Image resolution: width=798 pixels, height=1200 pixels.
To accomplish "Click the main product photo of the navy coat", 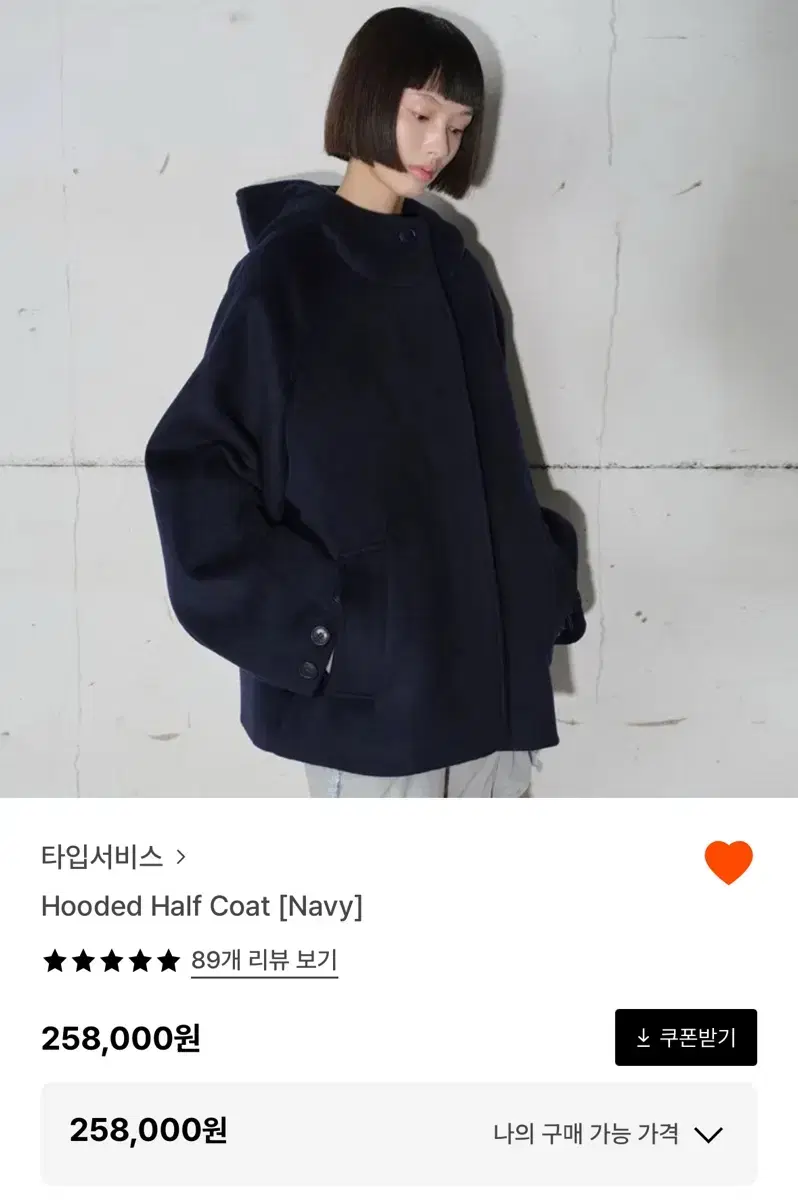I will click(x=399, y=400).
